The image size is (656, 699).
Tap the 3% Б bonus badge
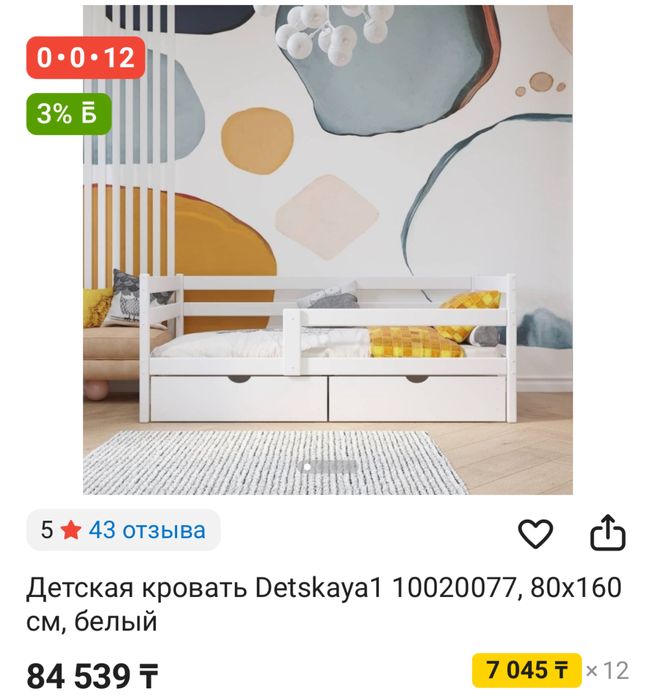pyautogui.click(x=68, y=114)
